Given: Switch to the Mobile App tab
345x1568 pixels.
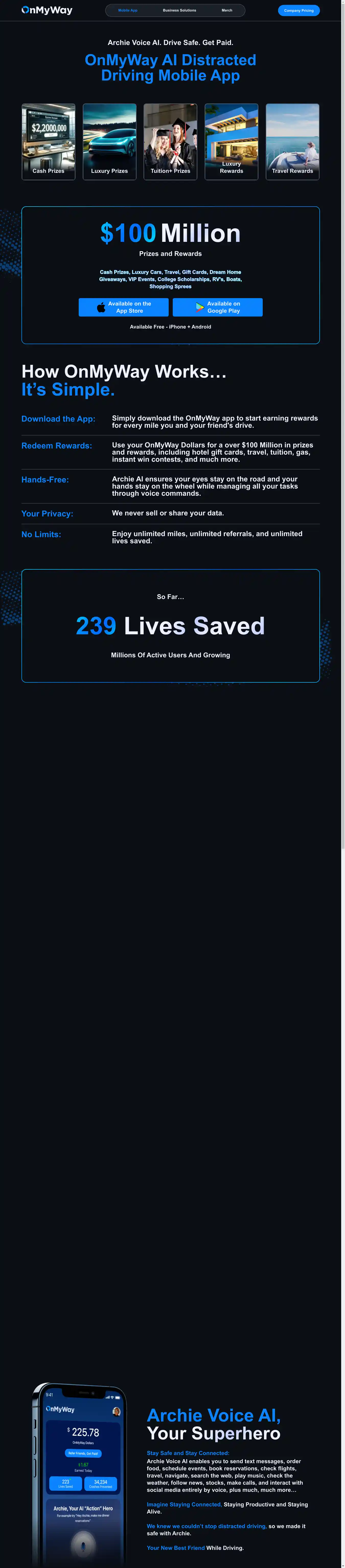Looking at the screenshot, I should [x=128, y=10].
